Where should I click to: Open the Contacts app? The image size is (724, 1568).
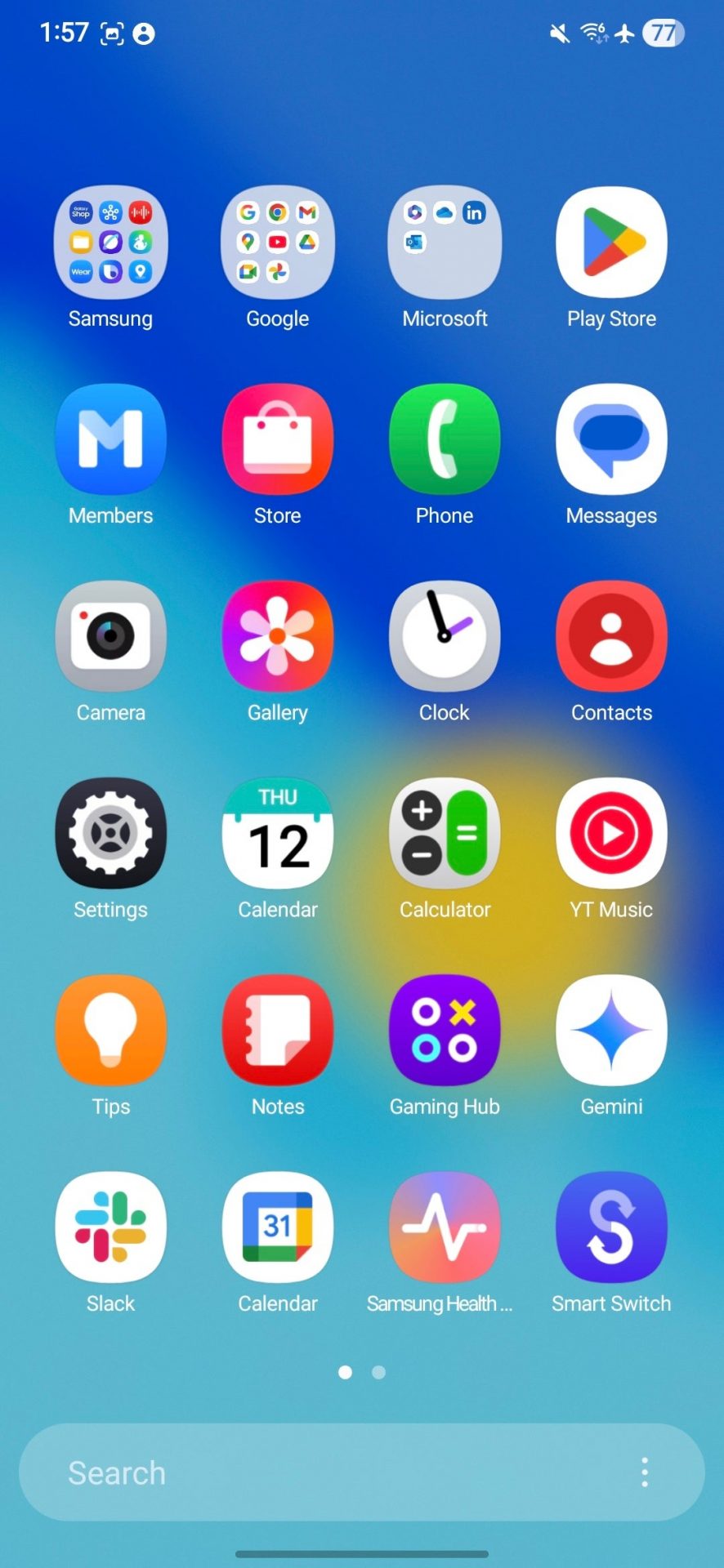coord(611,636)
